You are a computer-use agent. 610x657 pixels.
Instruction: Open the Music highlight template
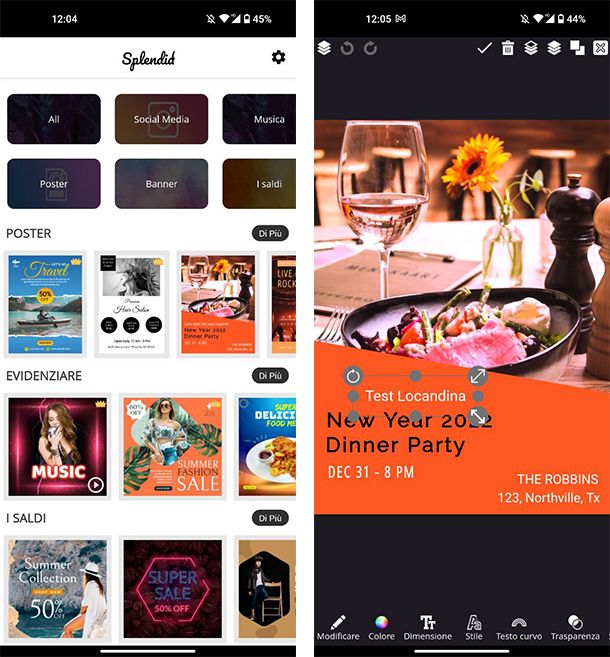tap(58, 446)
